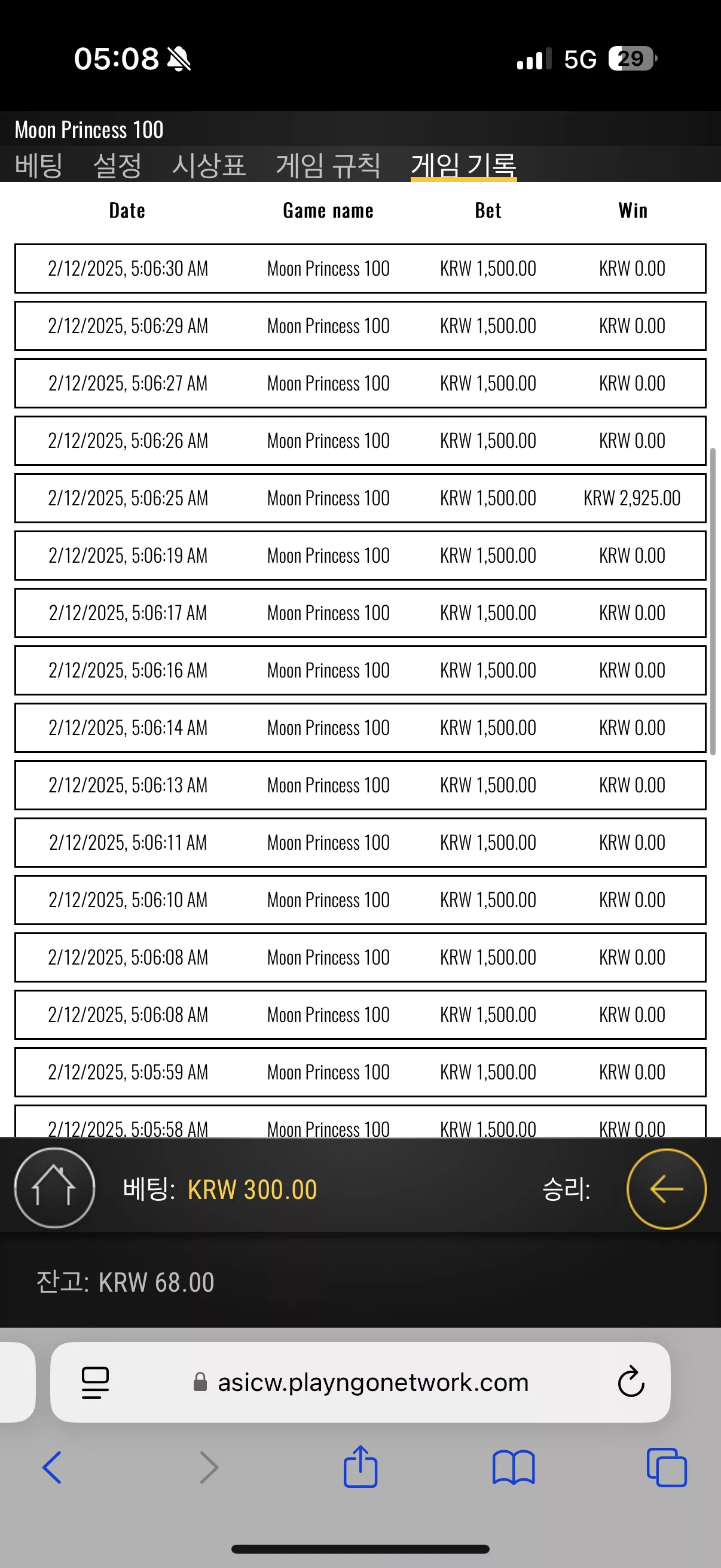721x1568 pixels.
Task: Open Safari bookmarks
Action: (514, 1468)
